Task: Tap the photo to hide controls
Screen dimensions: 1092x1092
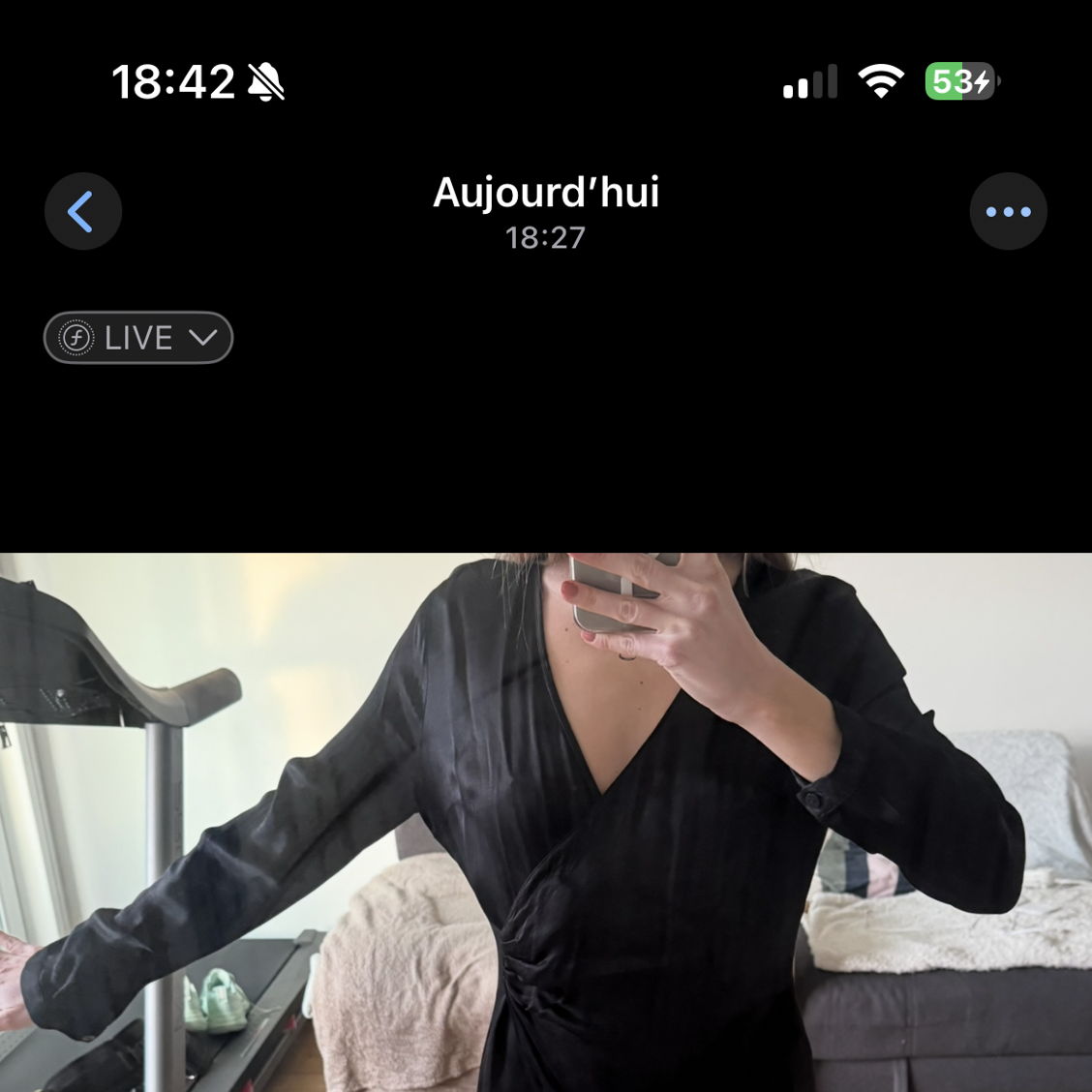Action: coord(546,823)
